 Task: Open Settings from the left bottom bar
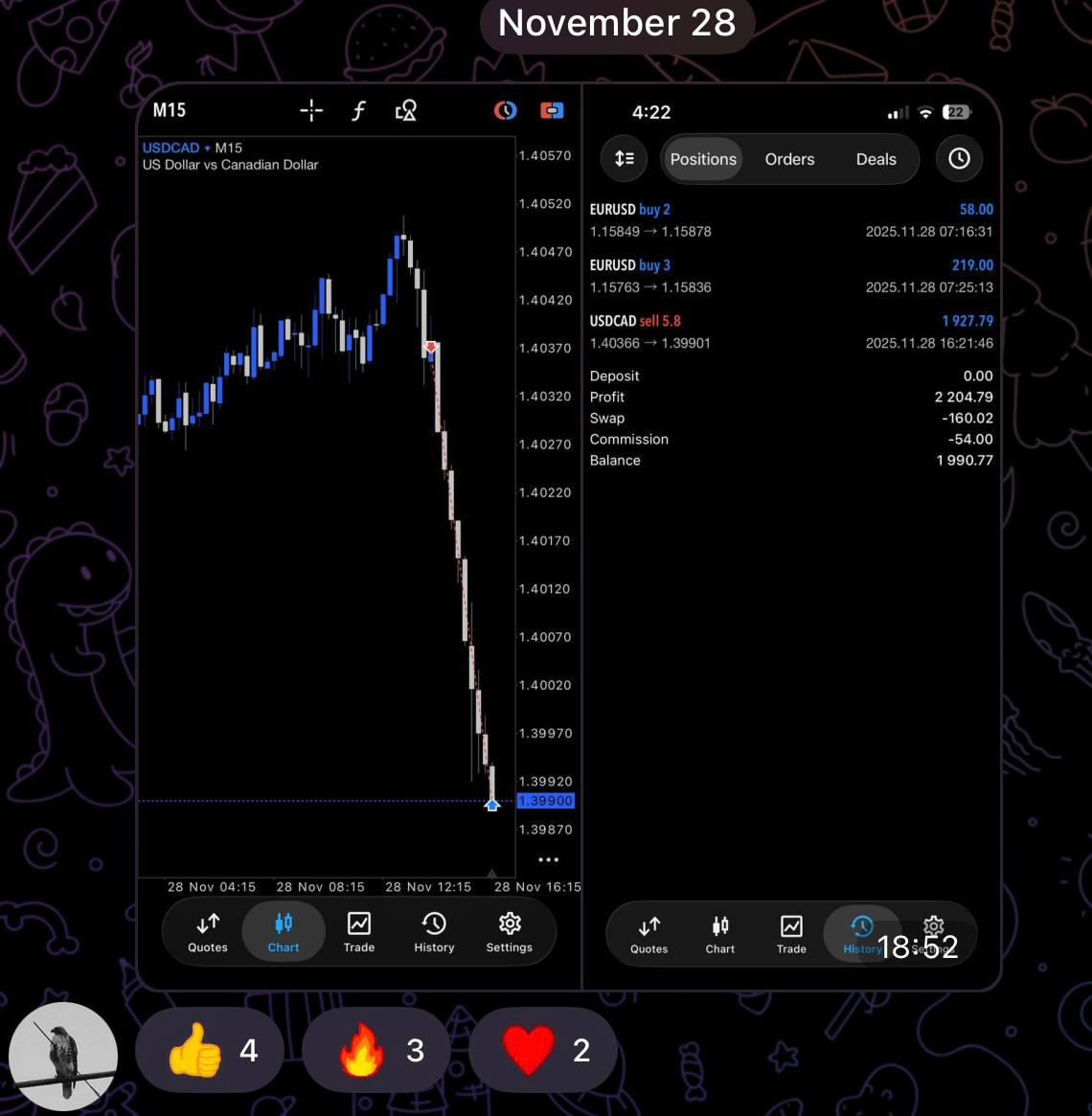(509, 931)
